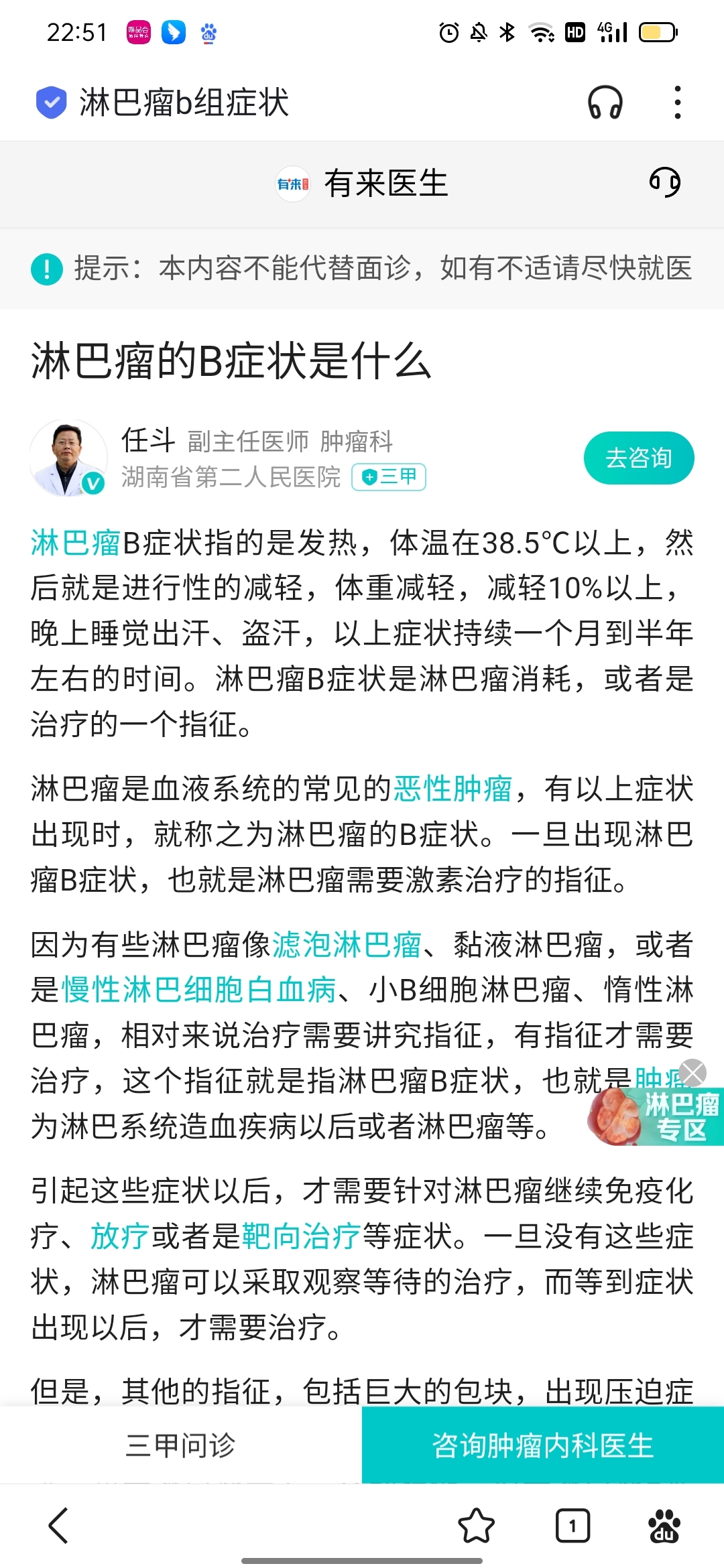Image resolution: width=724 pixels, height=1568 pixels.
Task: Tap 三甲问诊 at the bottom
Action: [181, 1445]
